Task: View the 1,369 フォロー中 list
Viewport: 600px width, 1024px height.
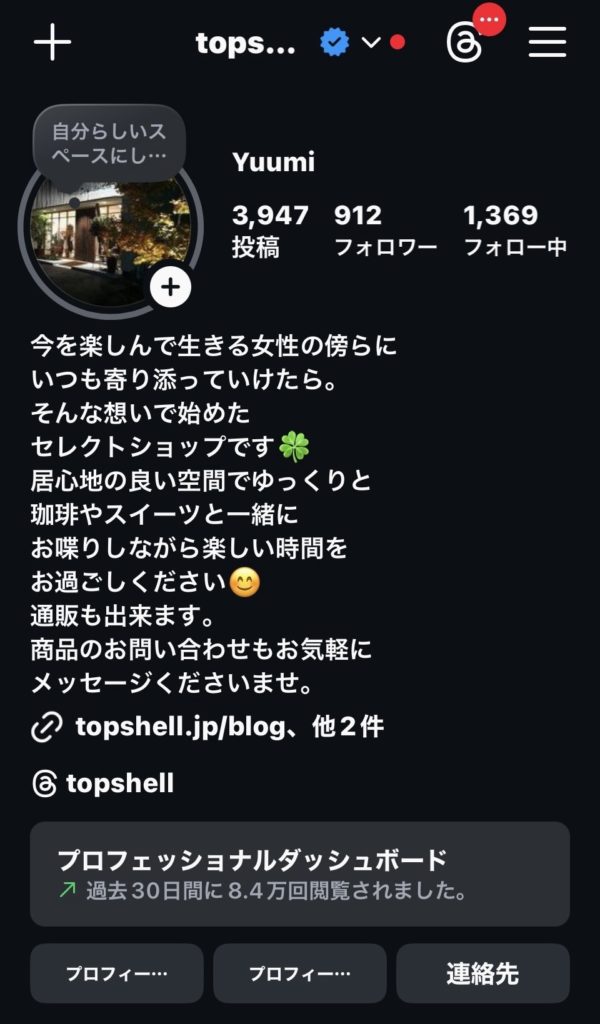Action: point(515,230)
